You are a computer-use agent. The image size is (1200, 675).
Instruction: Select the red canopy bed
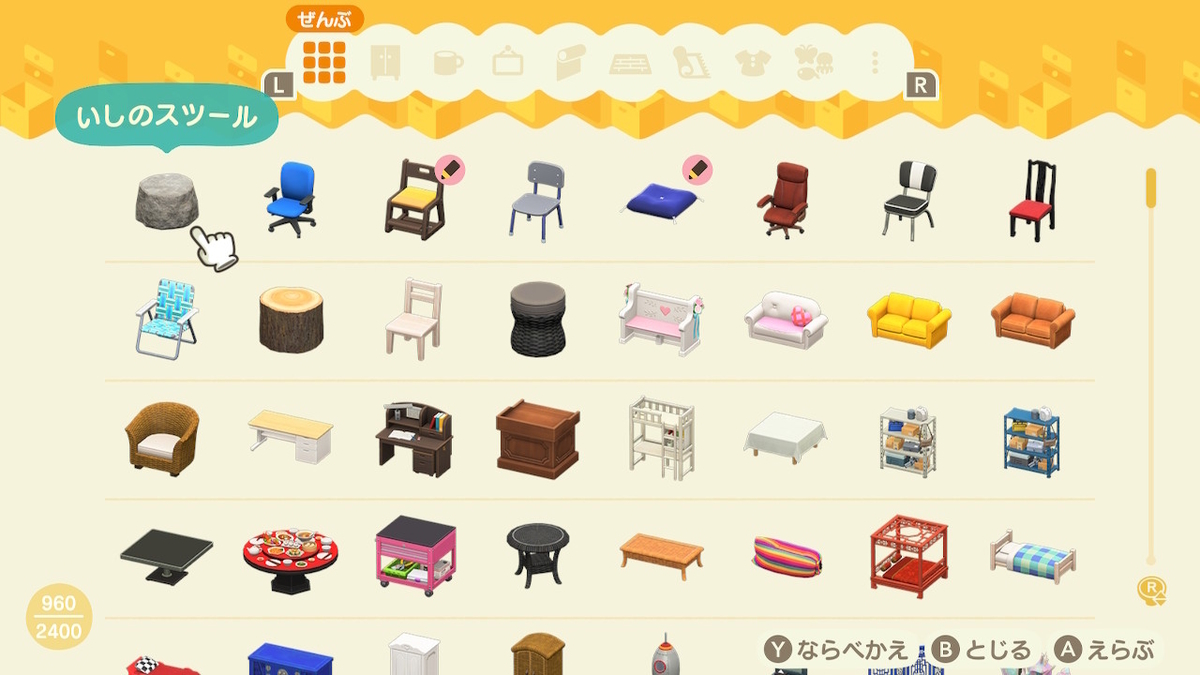coord(908,555)
